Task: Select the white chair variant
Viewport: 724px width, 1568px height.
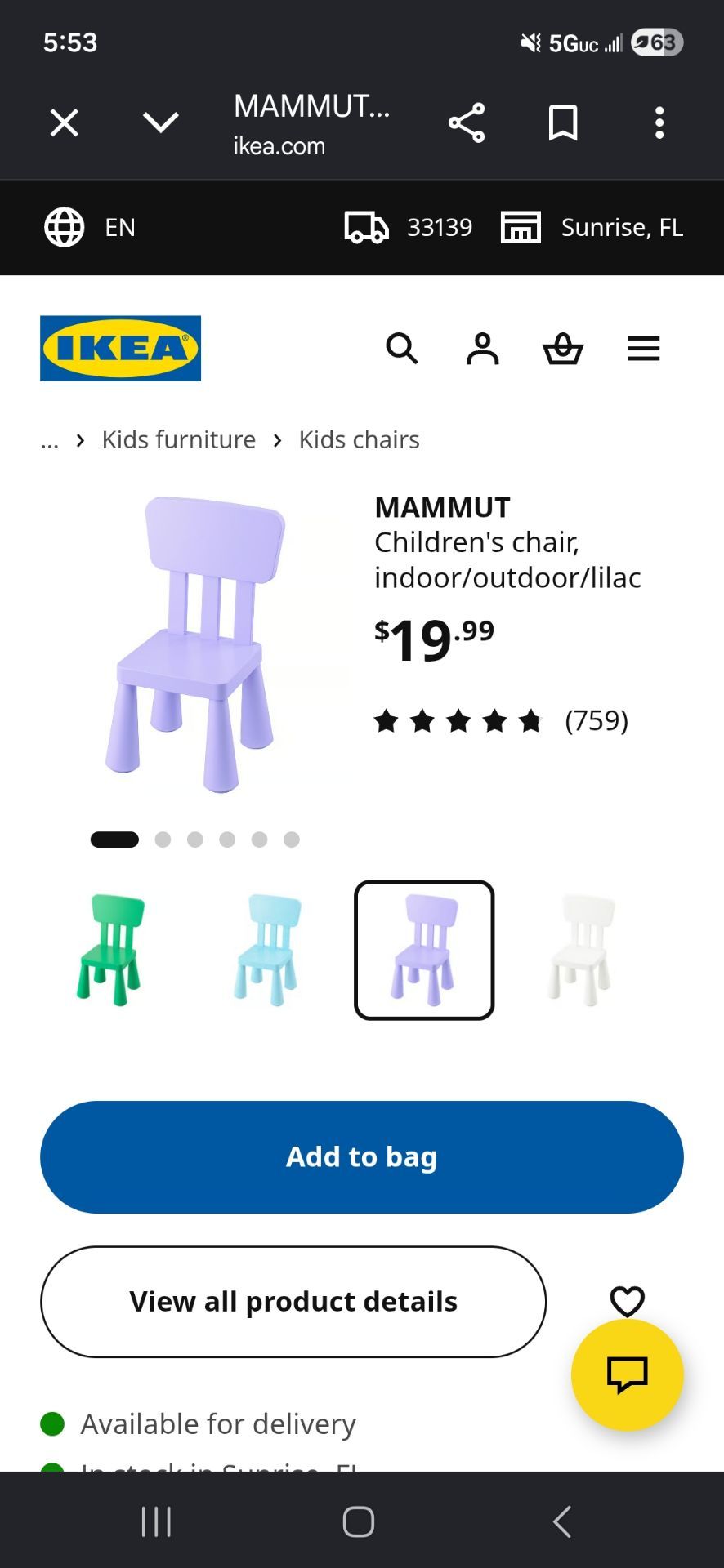Action: click(580, 950)
